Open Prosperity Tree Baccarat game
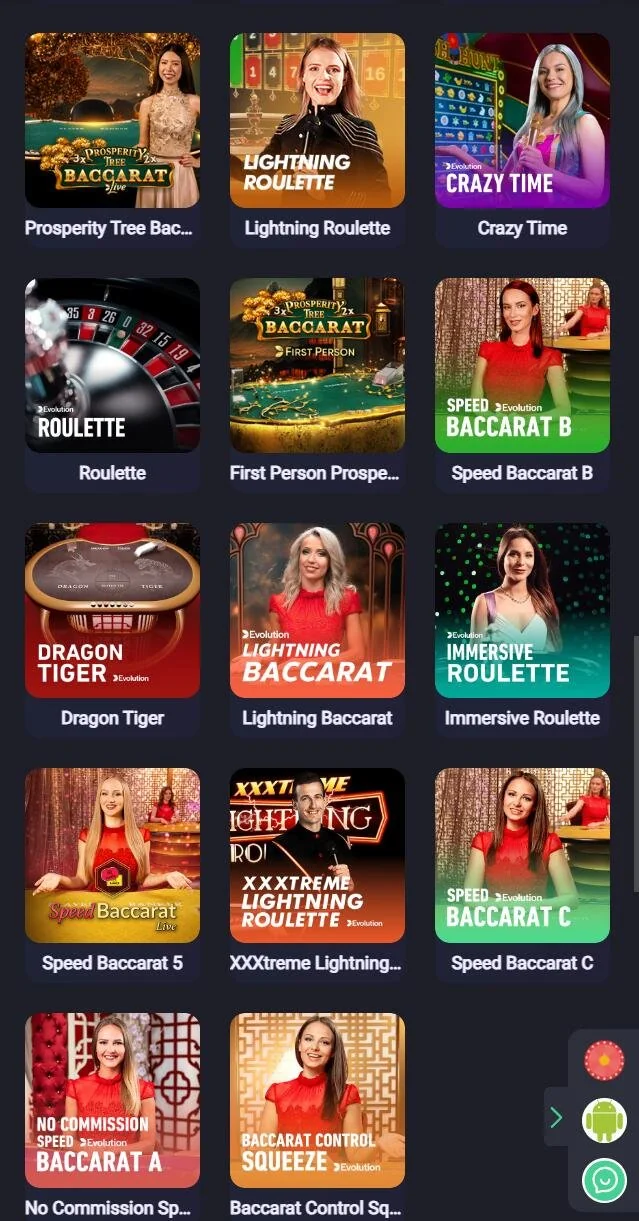The width and height of the screenshot is (639, 1221). pos(112,121)
